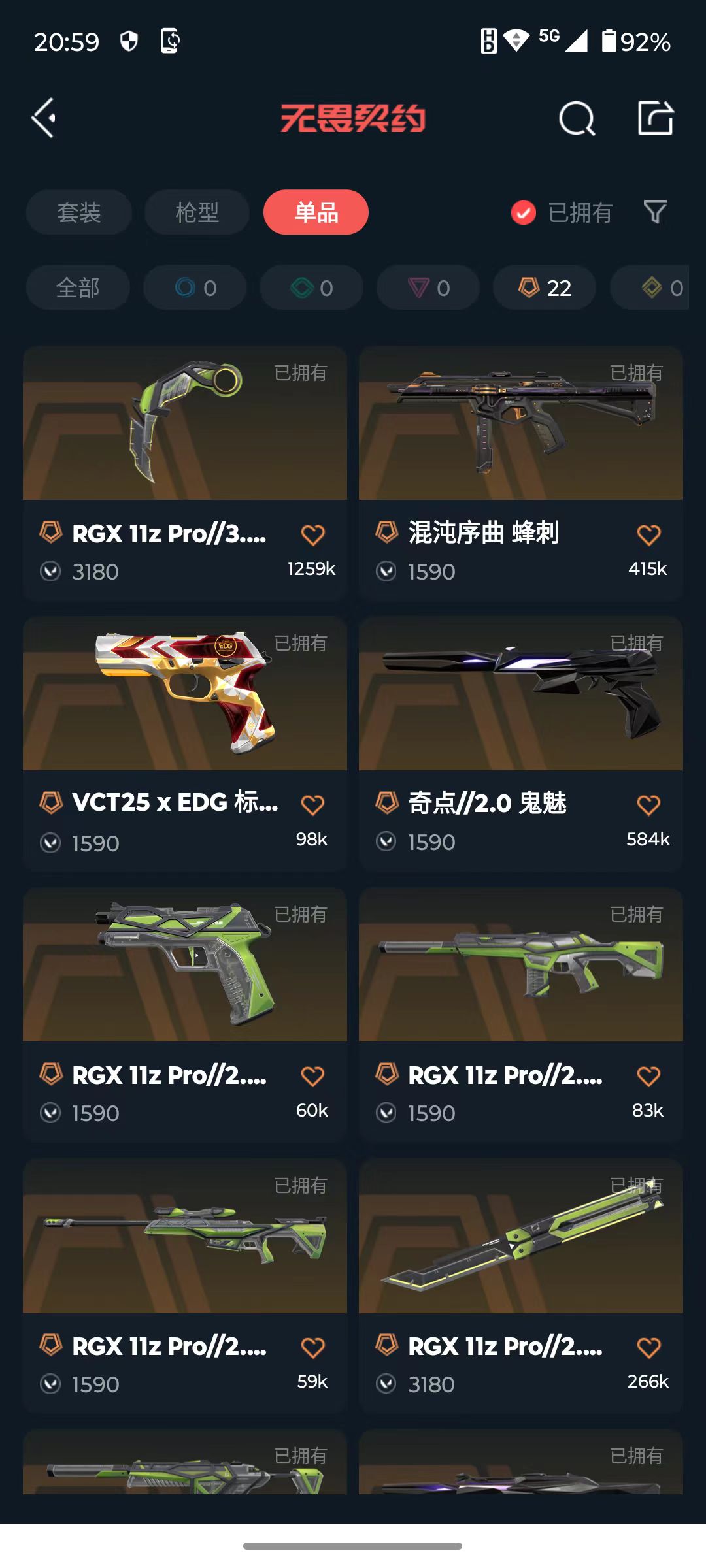The height and width of the screenshot is (1568, 706).
Task: Filter by the orange tier chip showing 22
Action: tap(545, 287)
